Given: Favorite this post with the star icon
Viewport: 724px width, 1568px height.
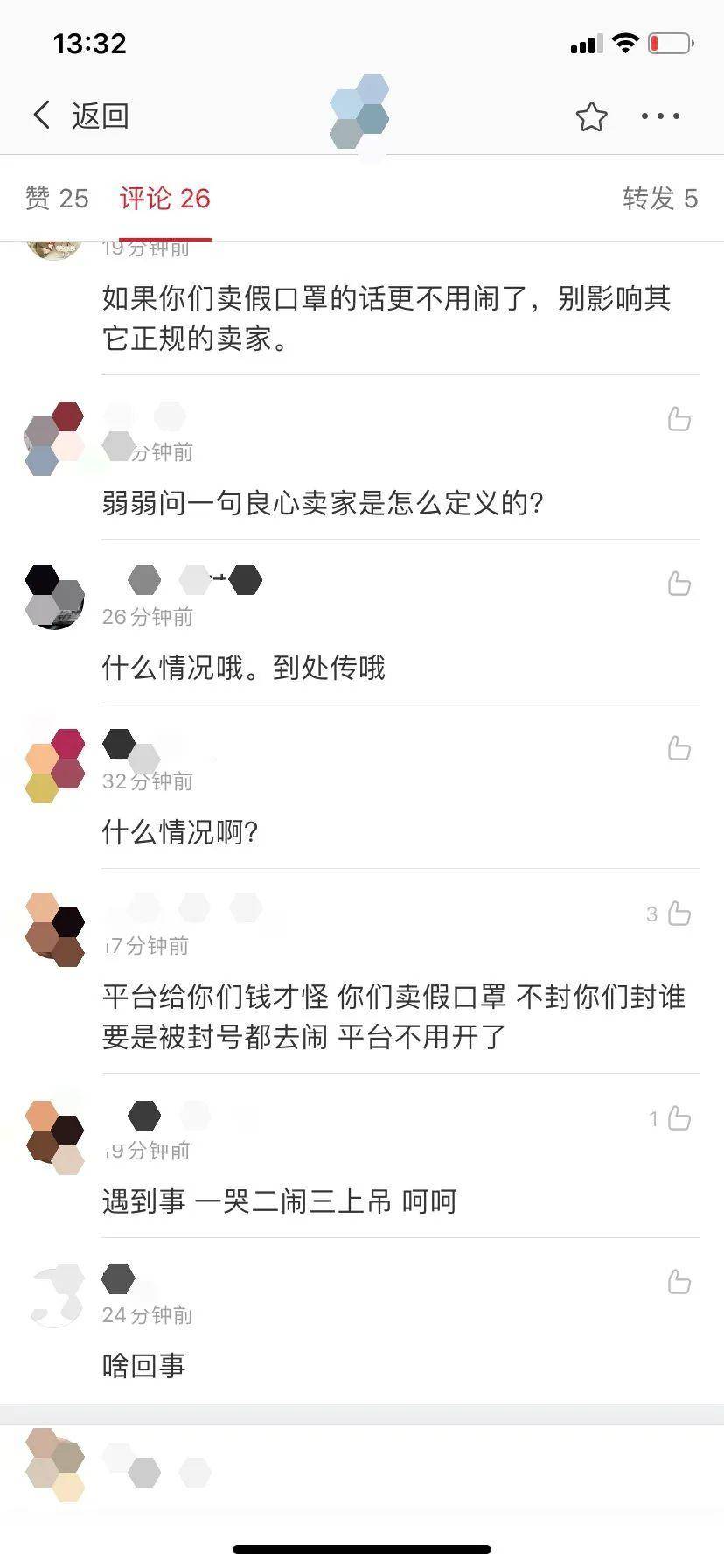Looking at the screenshot, I should click(x=591, y=116).
